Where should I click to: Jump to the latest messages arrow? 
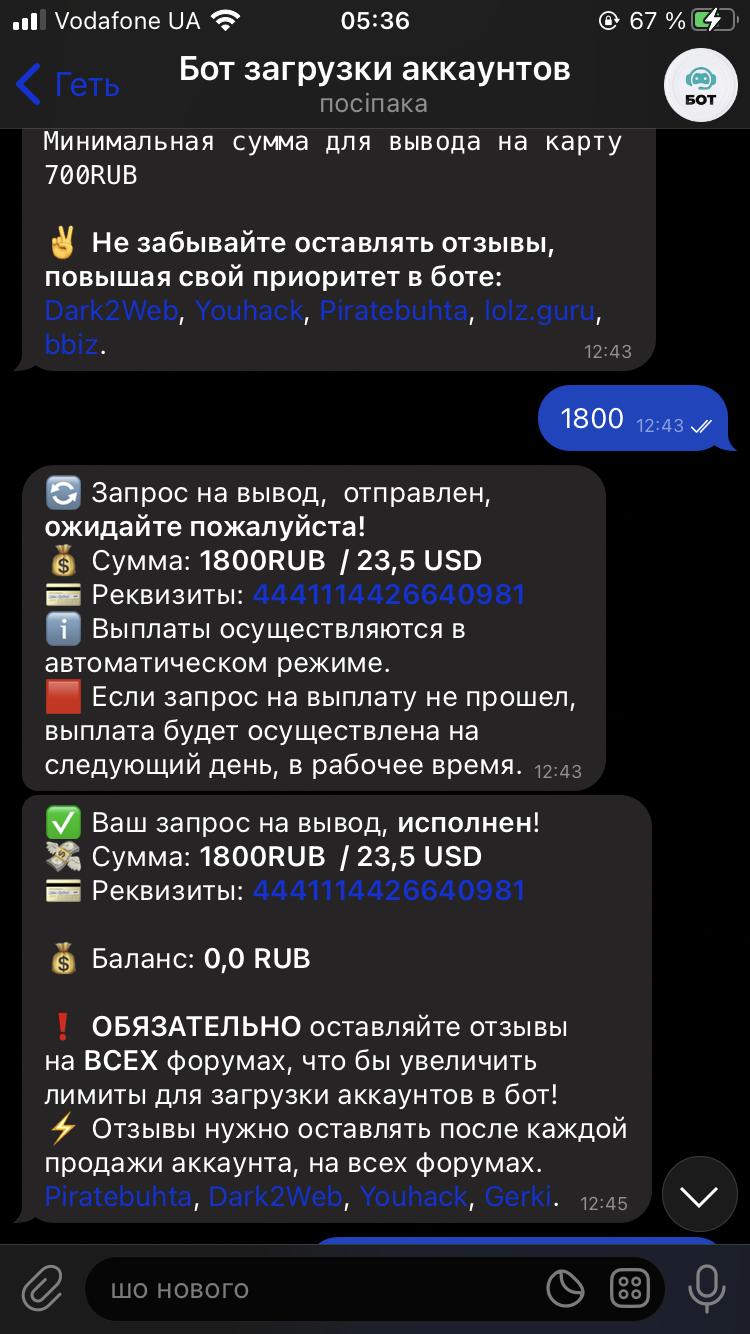coord(699,1194)
